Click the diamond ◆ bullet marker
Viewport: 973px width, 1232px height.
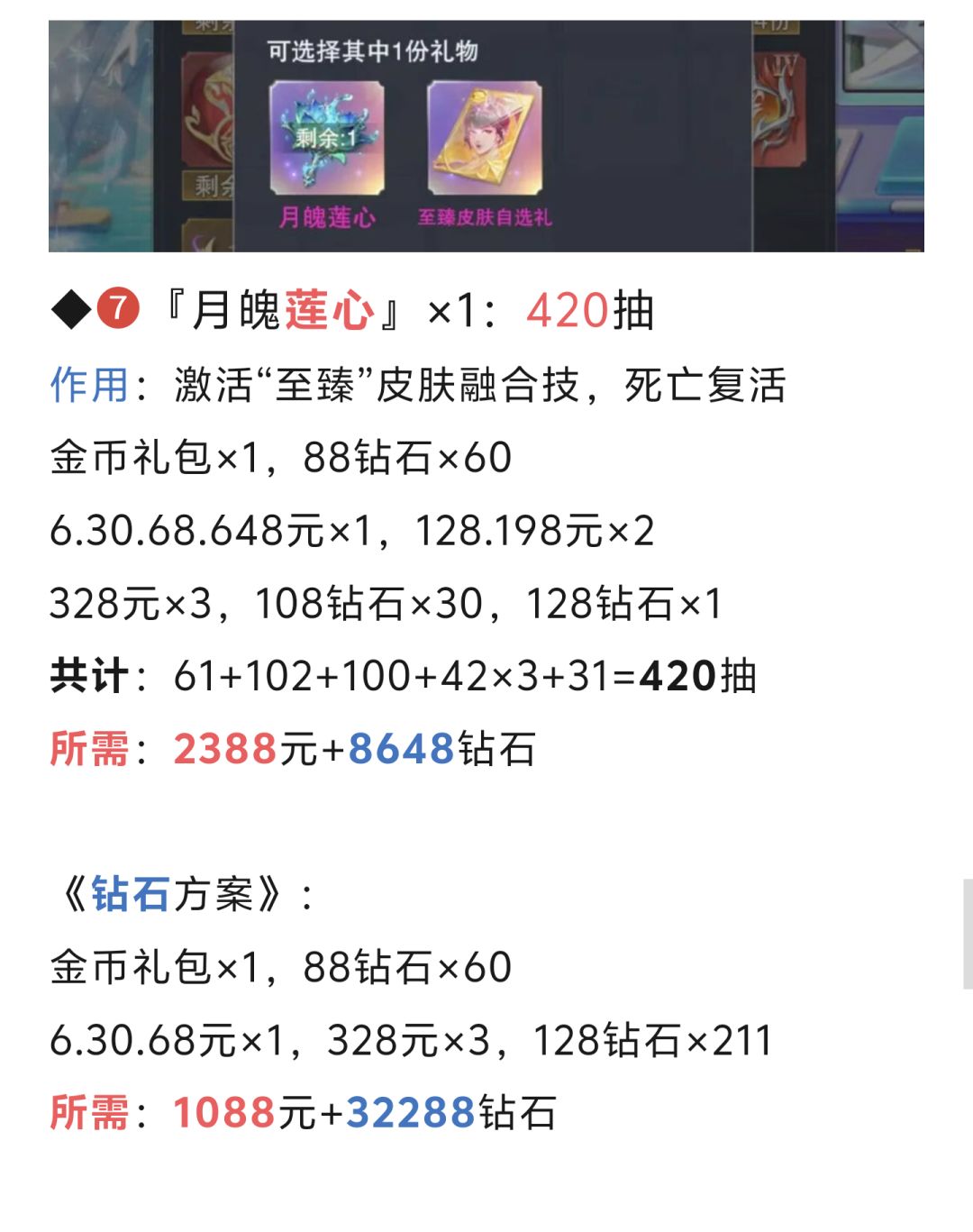pyautogui.click(x=74, y=306)
